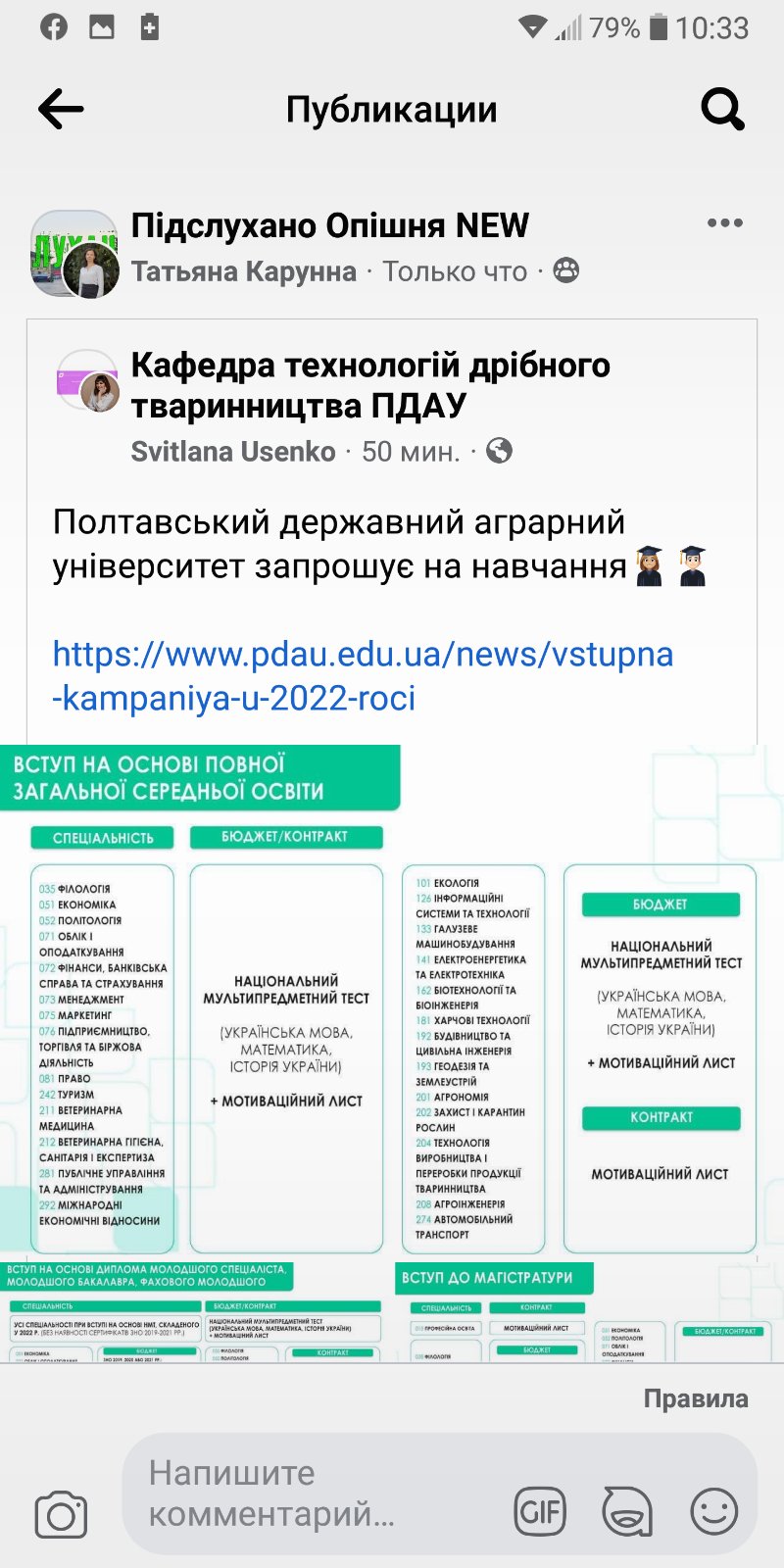The width and height of the screenshot is (784, 1568).
Task: Open Кафедра технологій дрібного тваринництва ПДАУ page
Action: 370,384
